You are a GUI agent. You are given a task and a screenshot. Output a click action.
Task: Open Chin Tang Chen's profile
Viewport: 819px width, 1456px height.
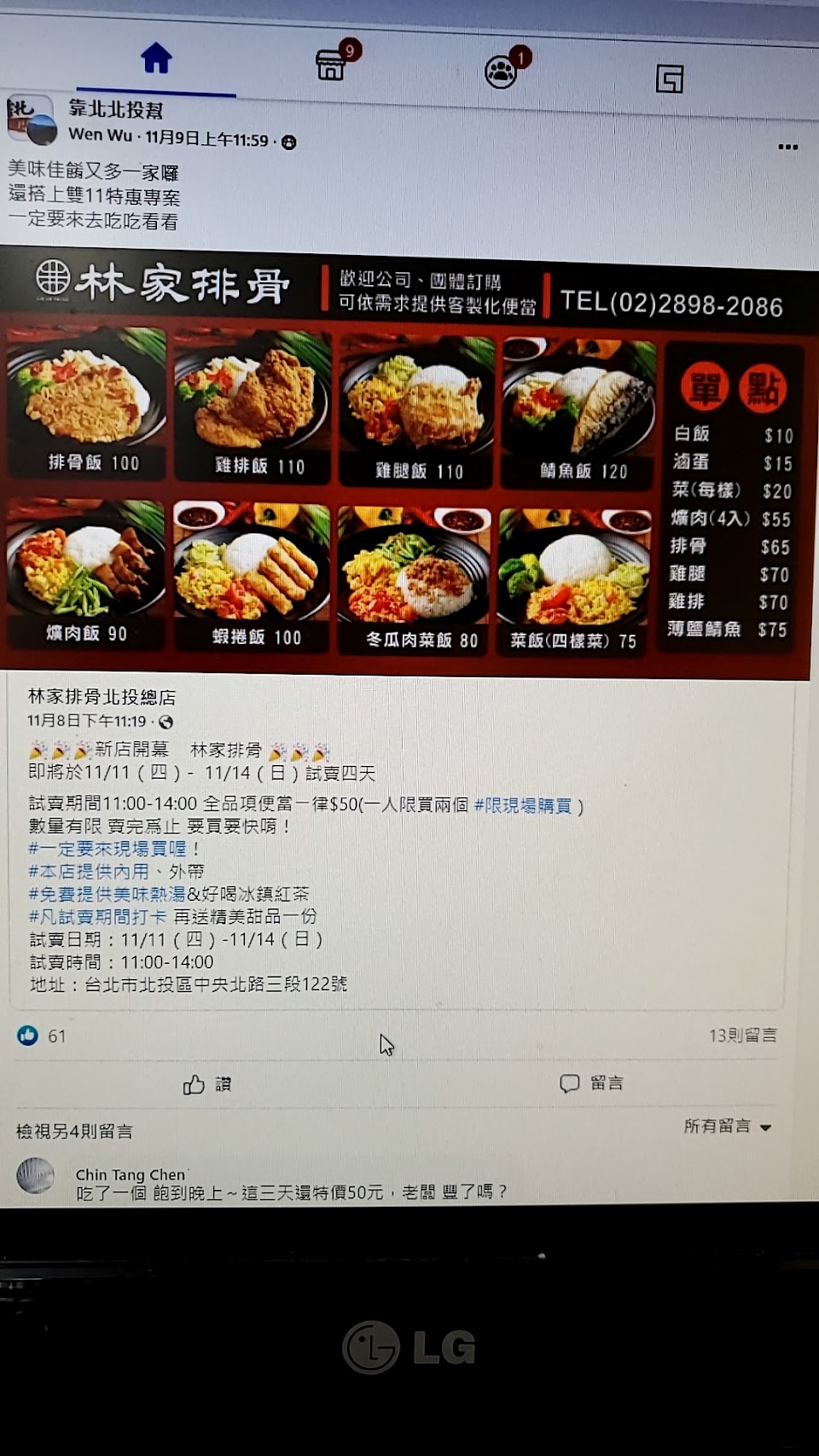tap(130, 1175)
